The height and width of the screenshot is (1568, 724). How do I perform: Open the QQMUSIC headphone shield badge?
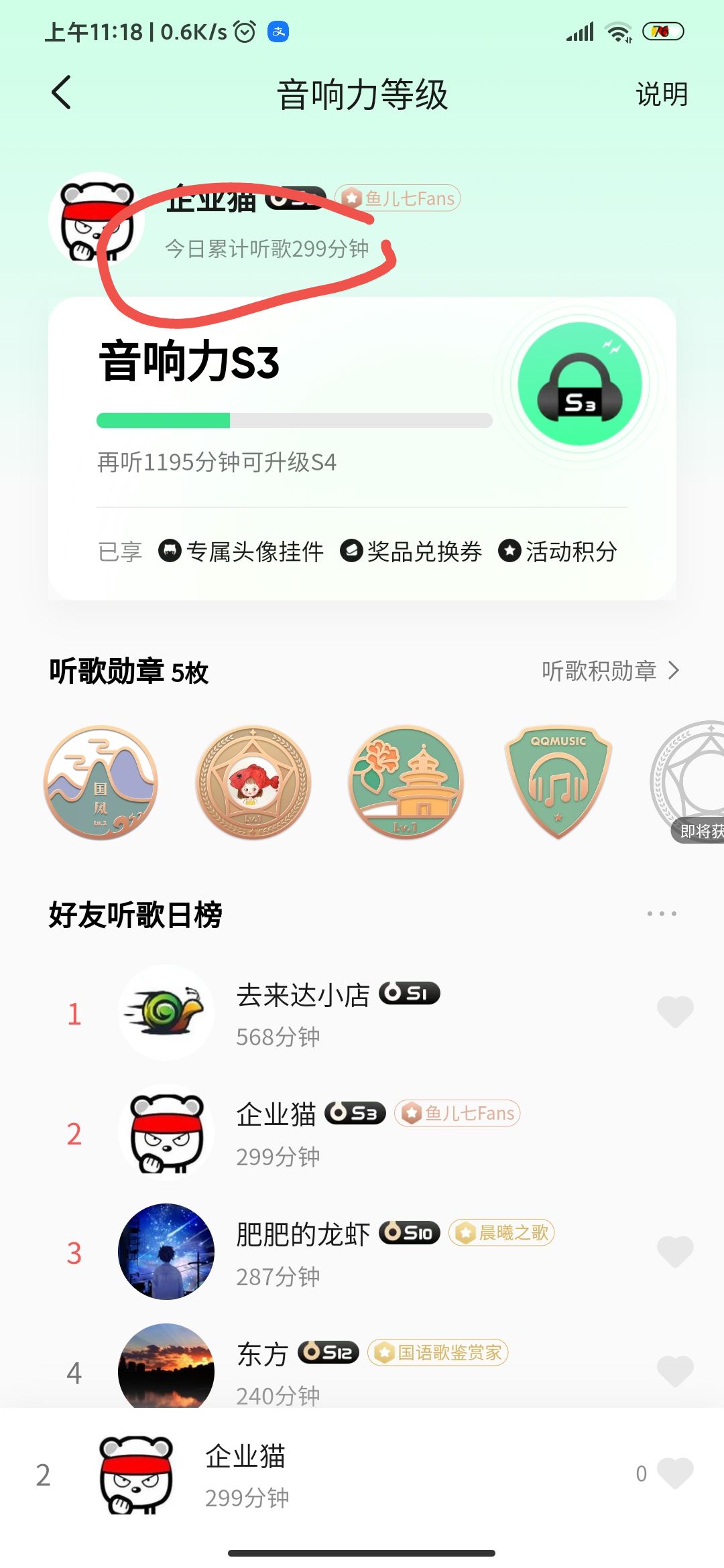pos(558,782)
